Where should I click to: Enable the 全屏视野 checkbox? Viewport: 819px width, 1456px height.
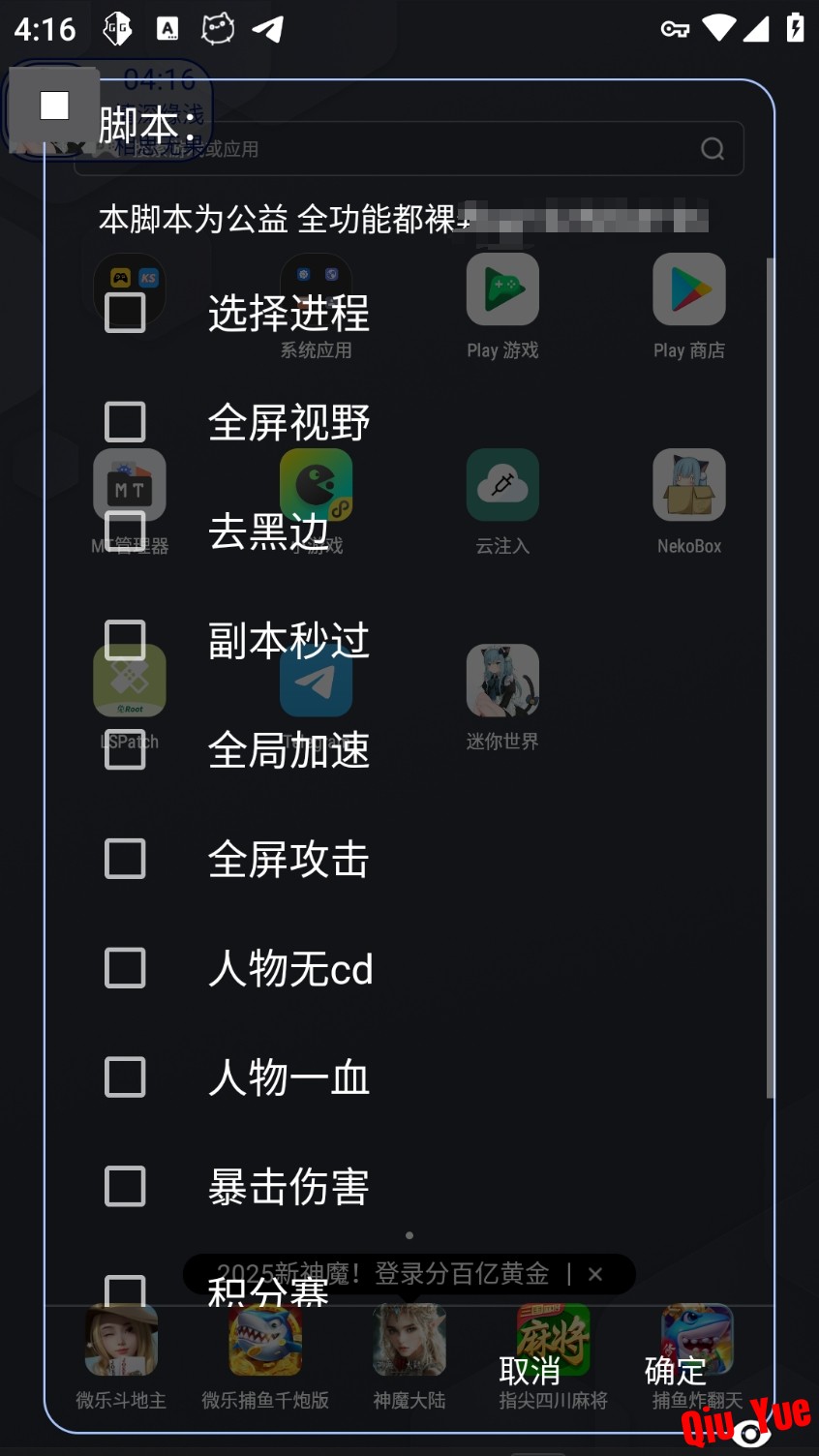(x=125, y=422)
